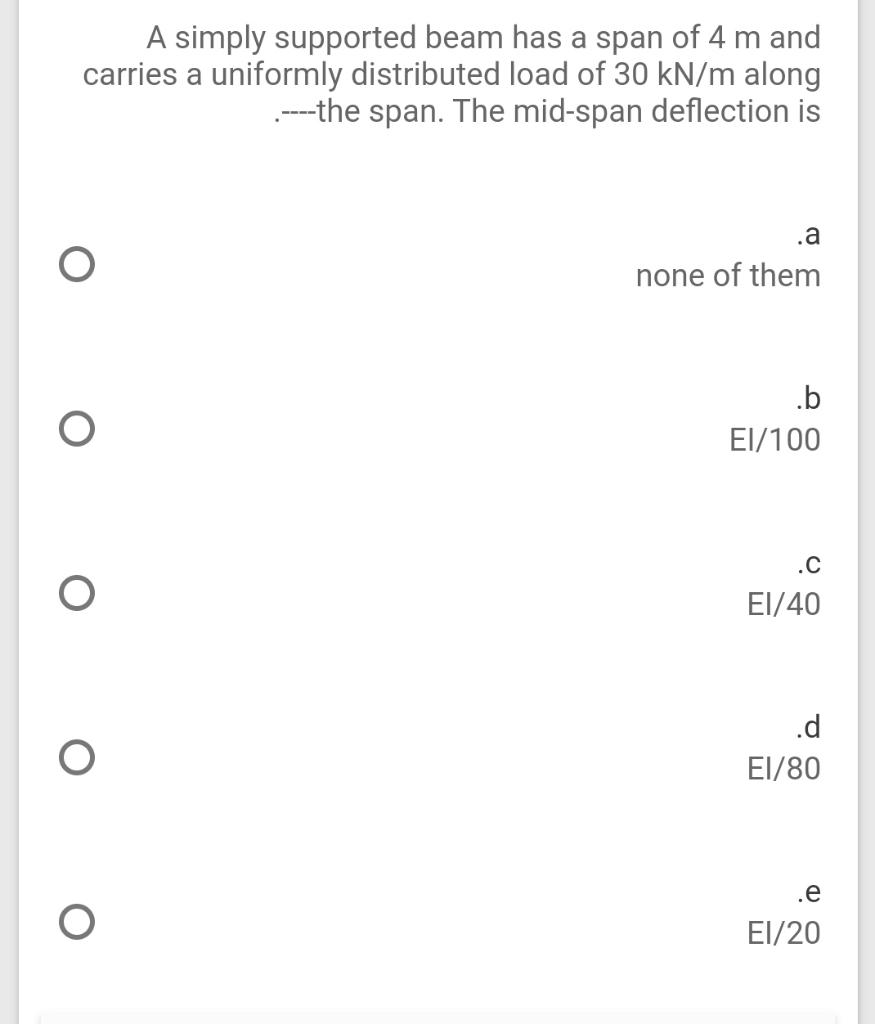Select option a, none of them
875x1024 pixels.
tap(77, 265)
